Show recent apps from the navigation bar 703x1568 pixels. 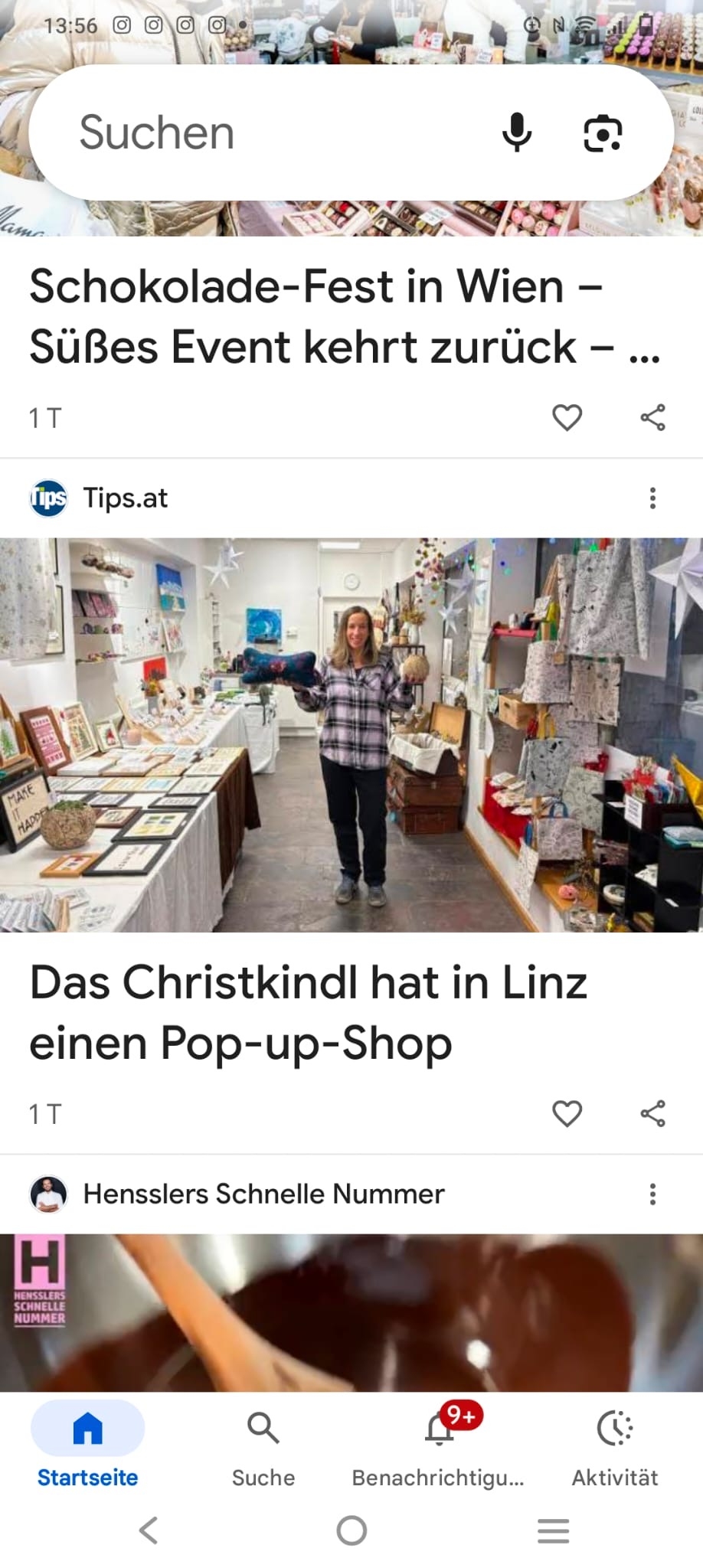pyautogui.click(x=553, y=1530)
